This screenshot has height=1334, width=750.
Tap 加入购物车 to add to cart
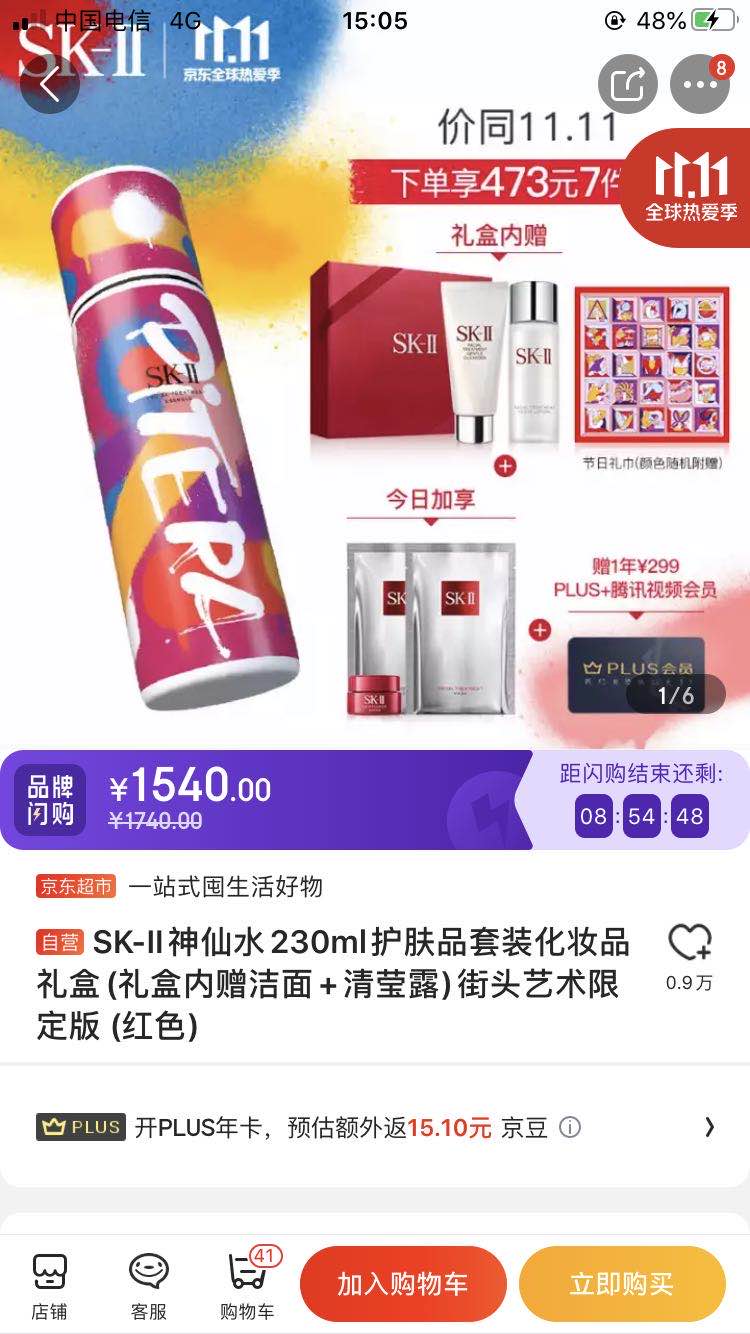tap(403, 1284)
